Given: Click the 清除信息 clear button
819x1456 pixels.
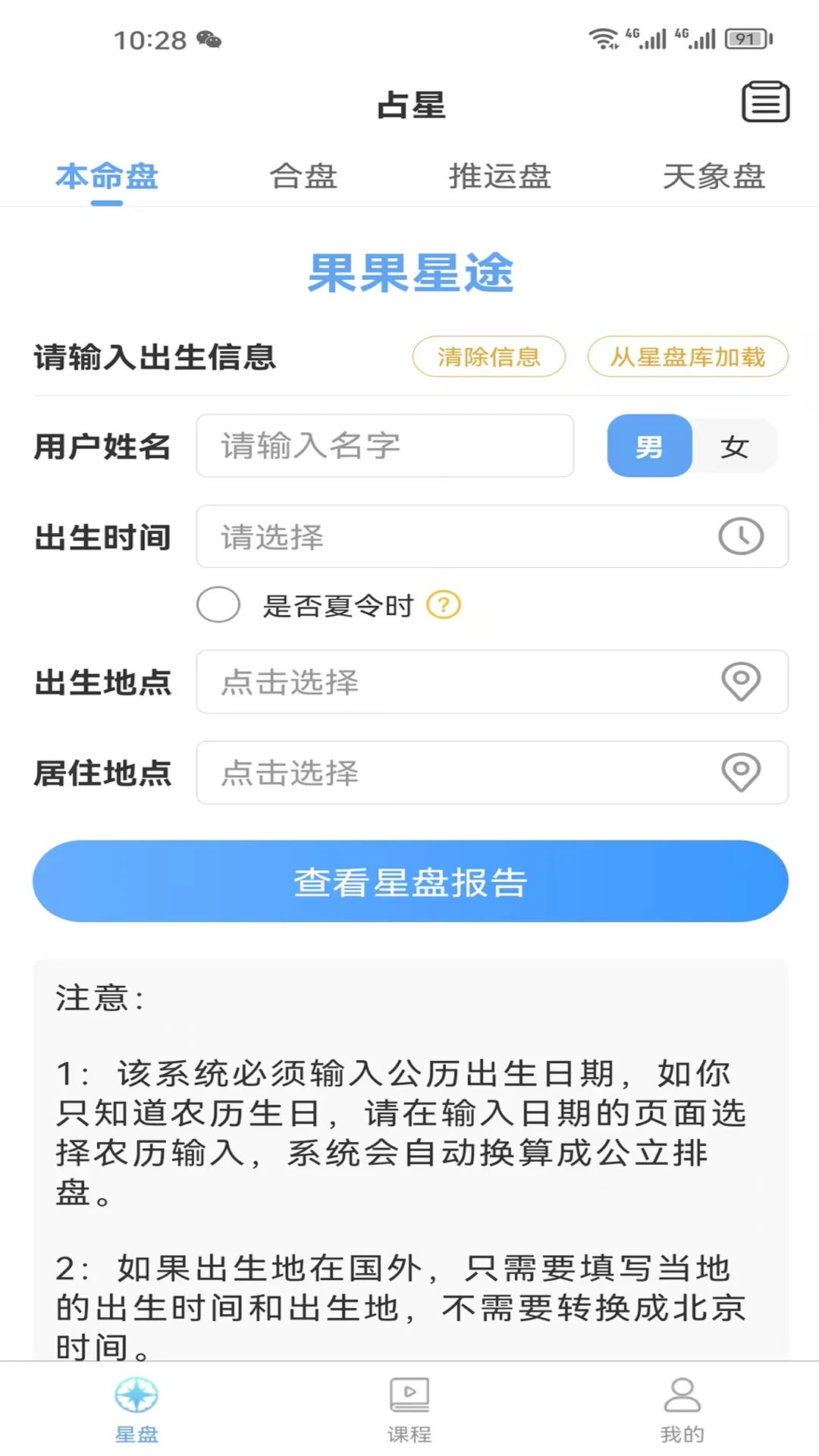Looking at the screenshot, I should click(x=489, y=356).
